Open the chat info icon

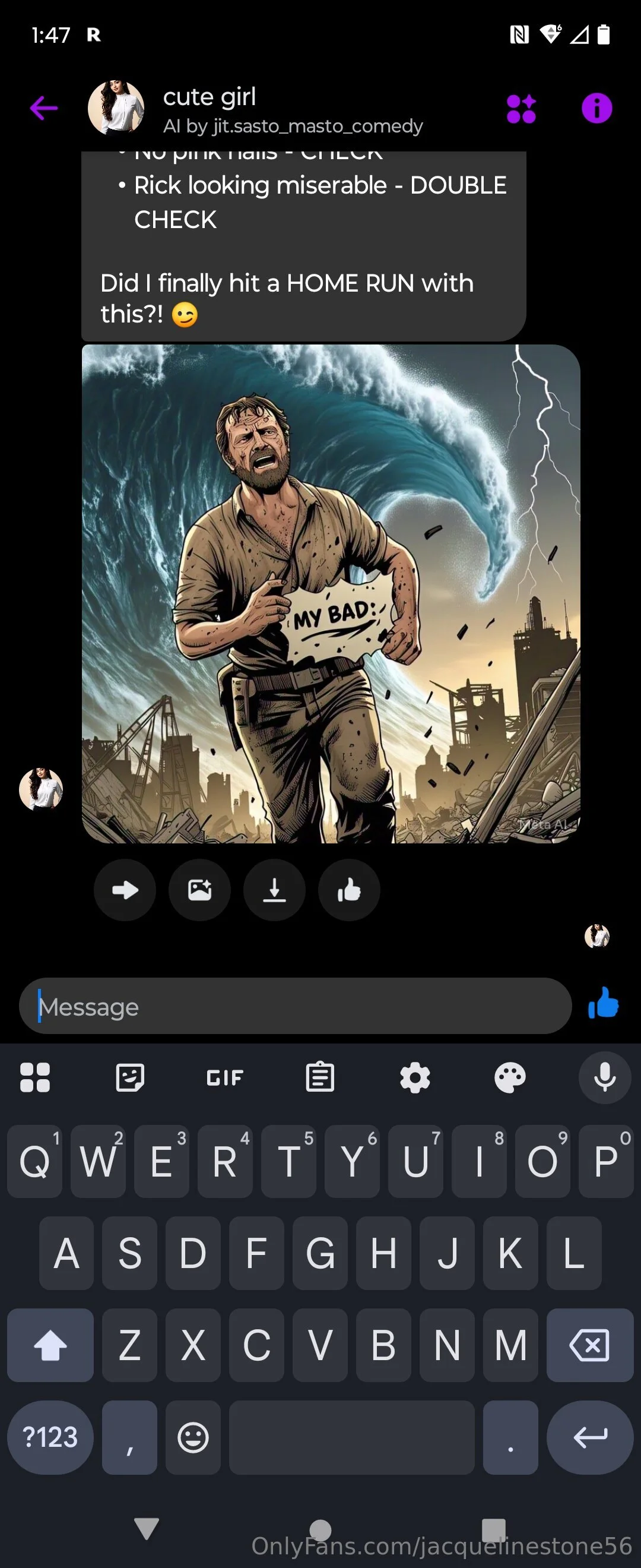(x=596, y=108)
